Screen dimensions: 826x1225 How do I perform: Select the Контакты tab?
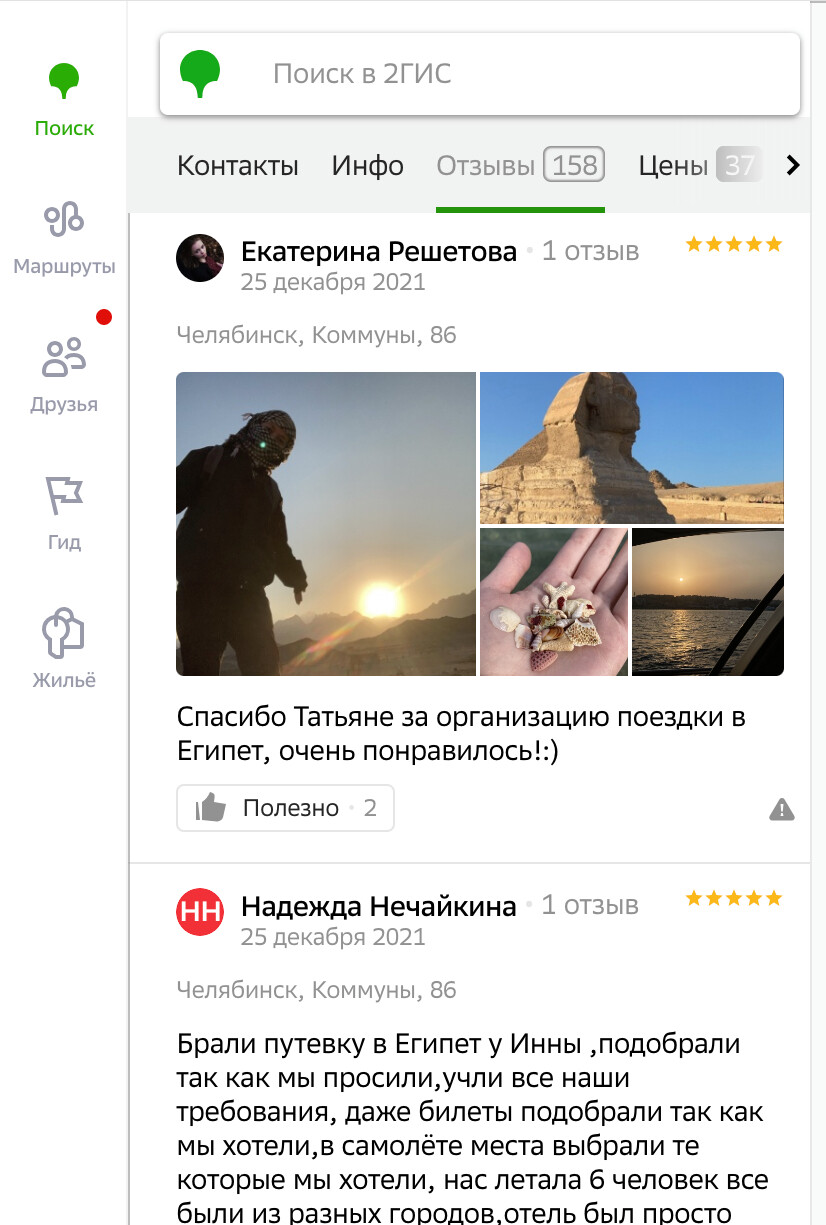[238, 166]
